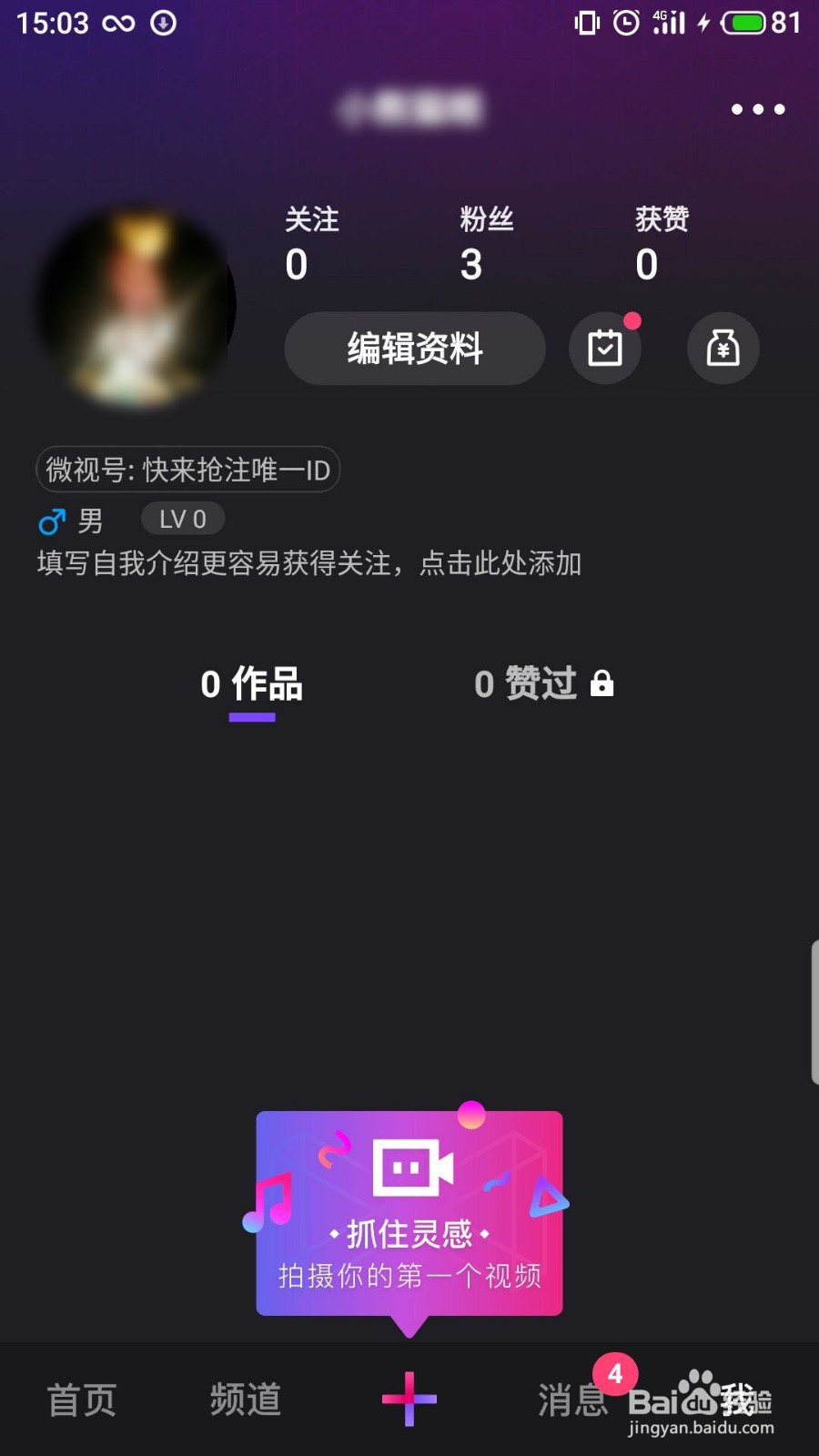Tap 拍摄你的第一个视频 in the popup
Screen dimensions: 819x1456
409,1277
